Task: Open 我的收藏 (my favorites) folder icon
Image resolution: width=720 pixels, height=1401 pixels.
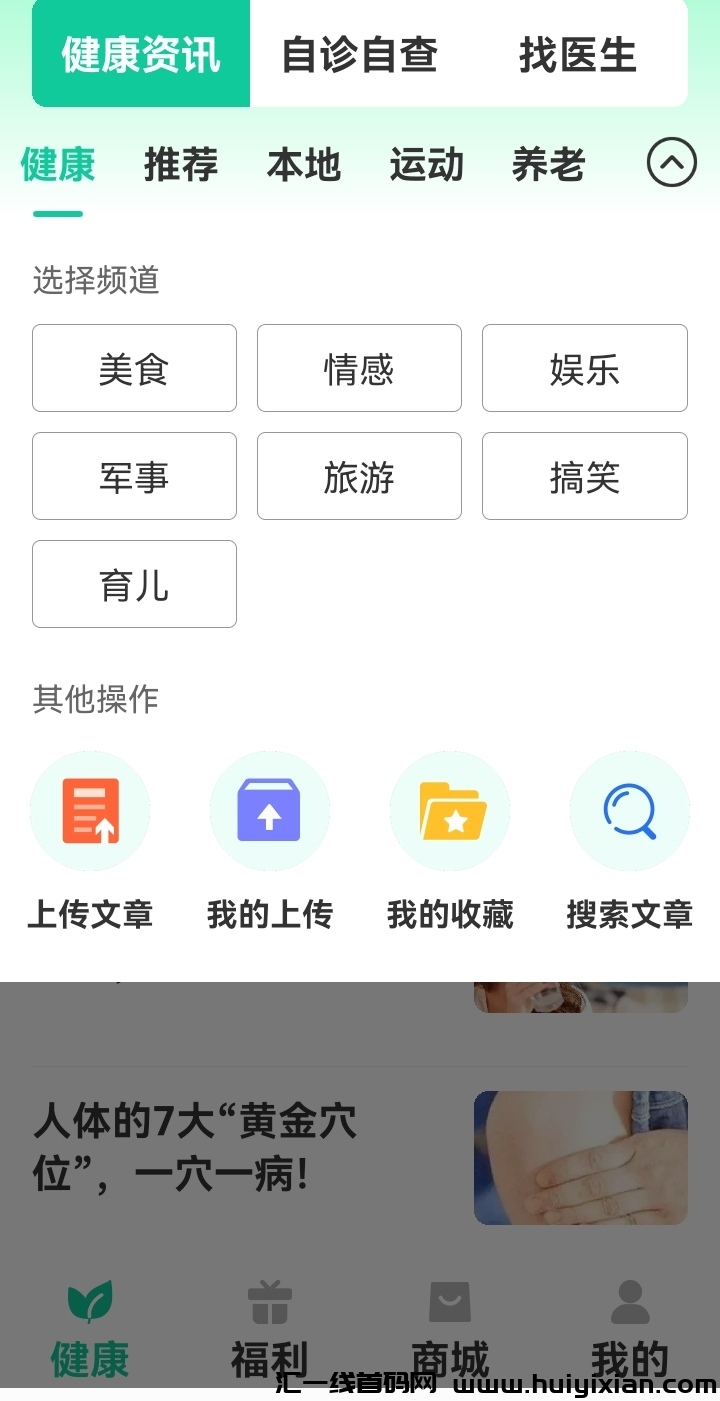Action: coord(450,810)
